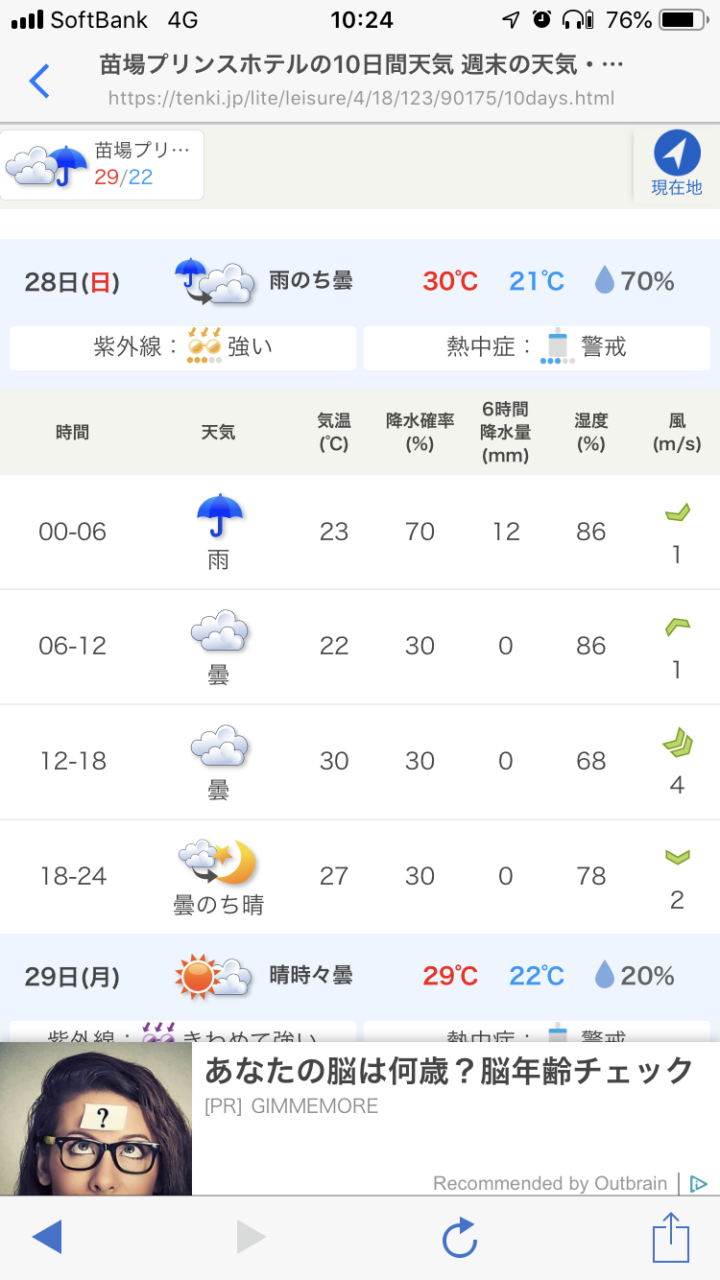Tap the AdChoices icon beside Outbrain
Viewport: 720px width, 1280px height.
(698, 1184)
